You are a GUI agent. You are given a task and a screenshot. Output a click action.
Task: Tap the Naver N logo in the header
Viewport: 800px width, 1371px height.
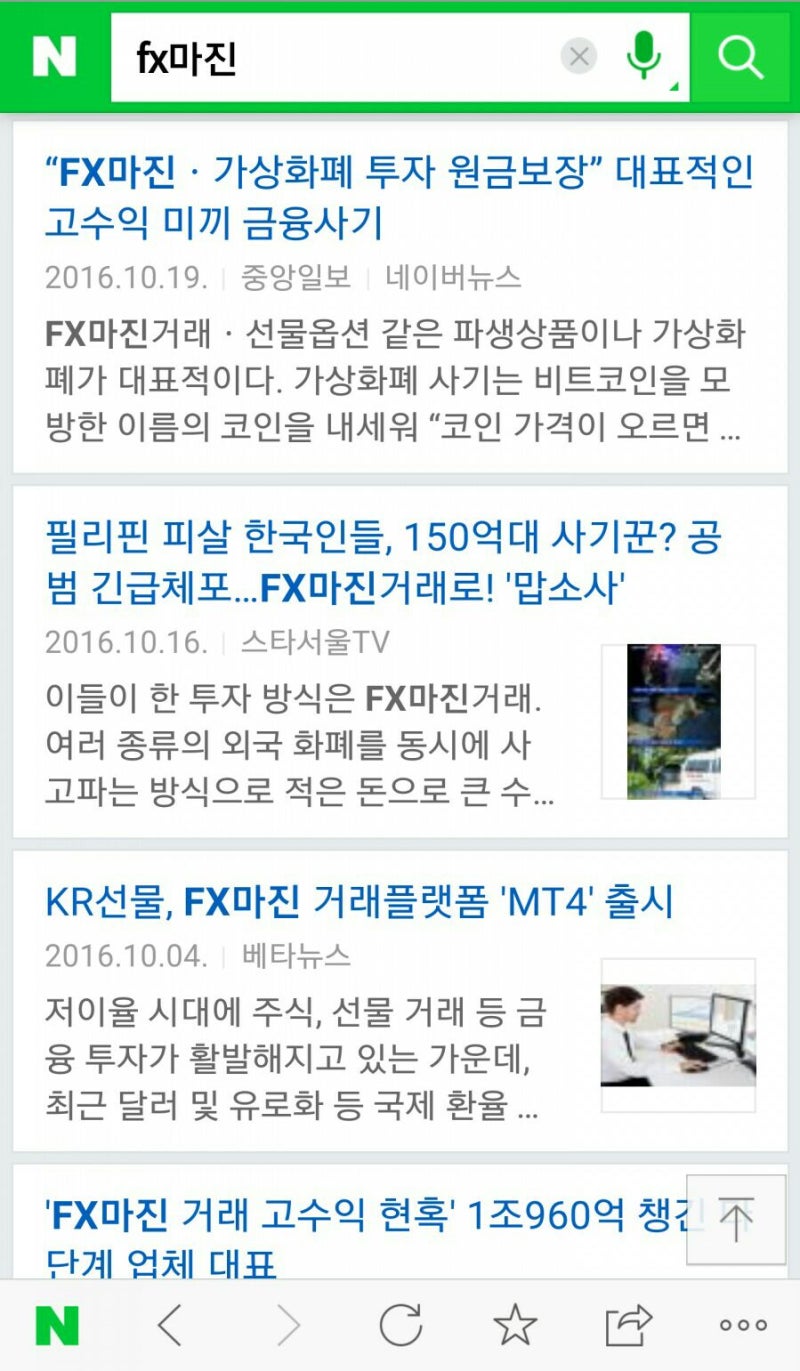click(57, 57)
